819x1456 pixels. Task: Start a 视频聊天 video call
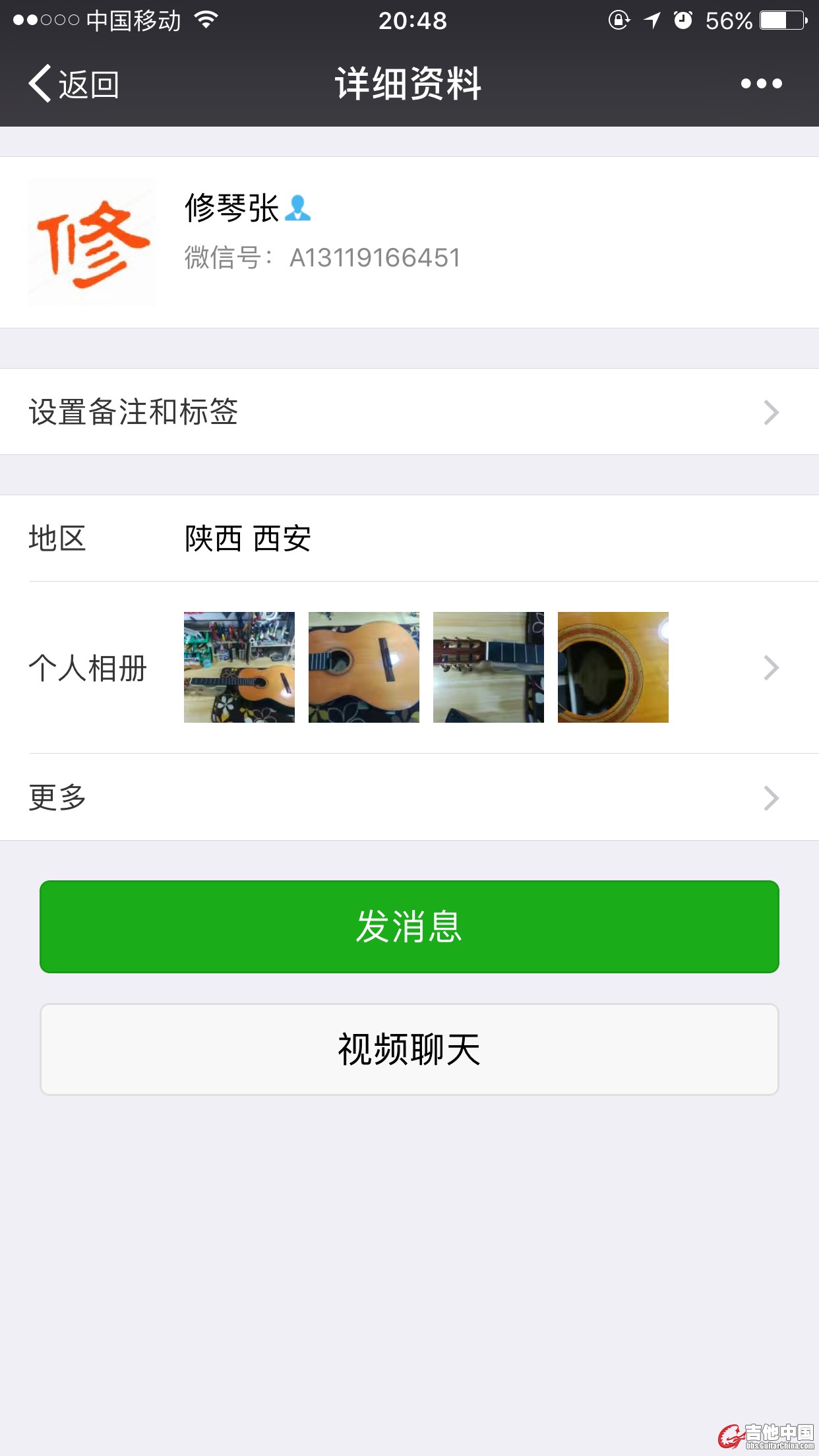tap(409, 1049)
